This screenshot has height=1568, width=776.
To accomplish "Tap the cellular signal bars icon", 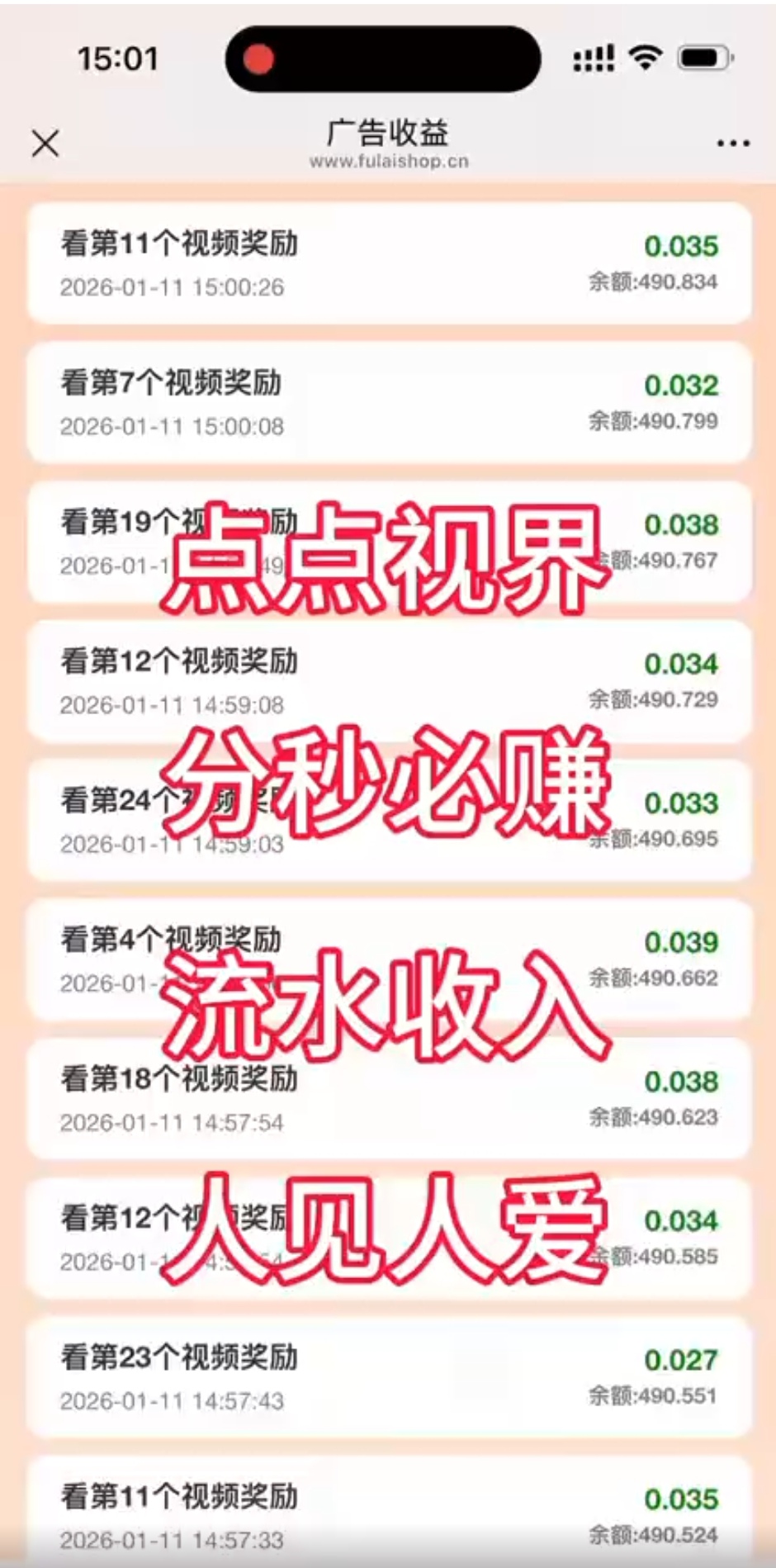I will (x=592, y=56).
